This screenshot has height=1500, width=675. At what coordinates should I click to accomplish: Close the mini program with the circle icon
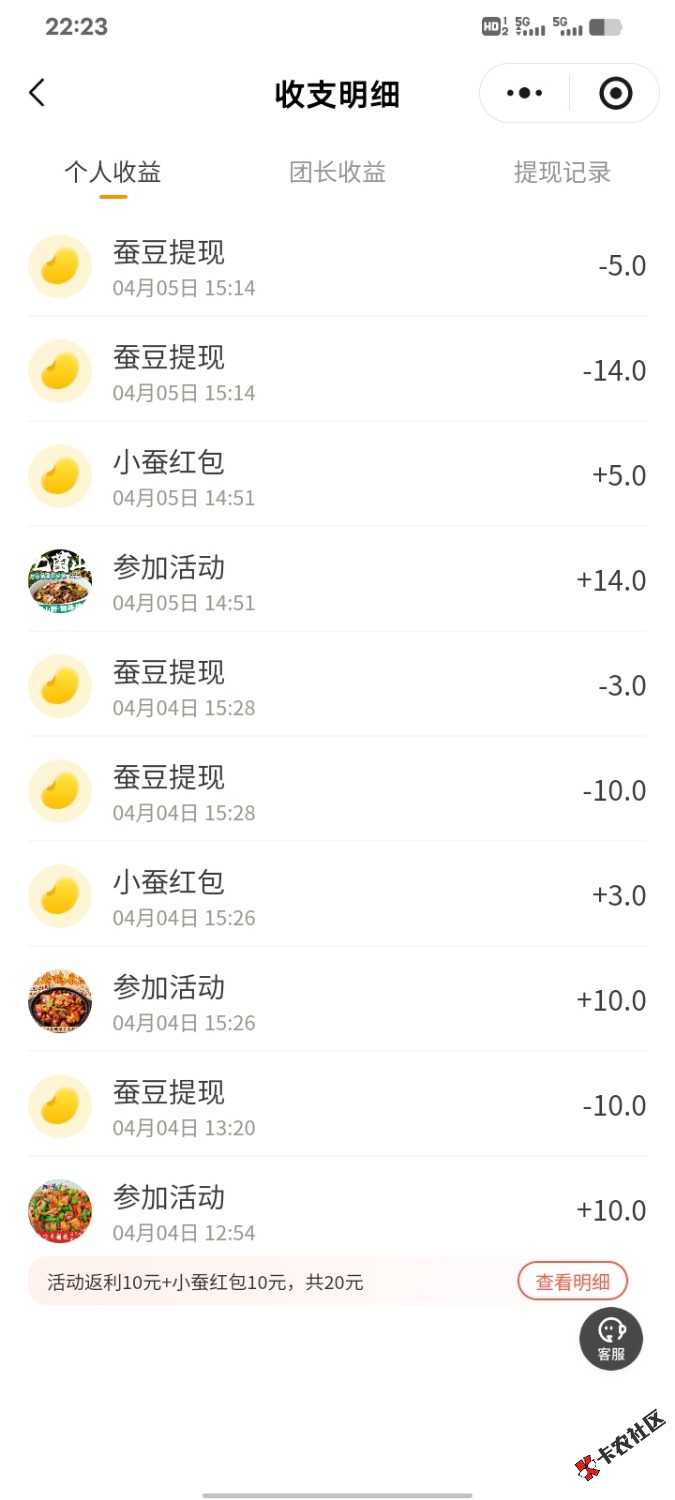615,93
